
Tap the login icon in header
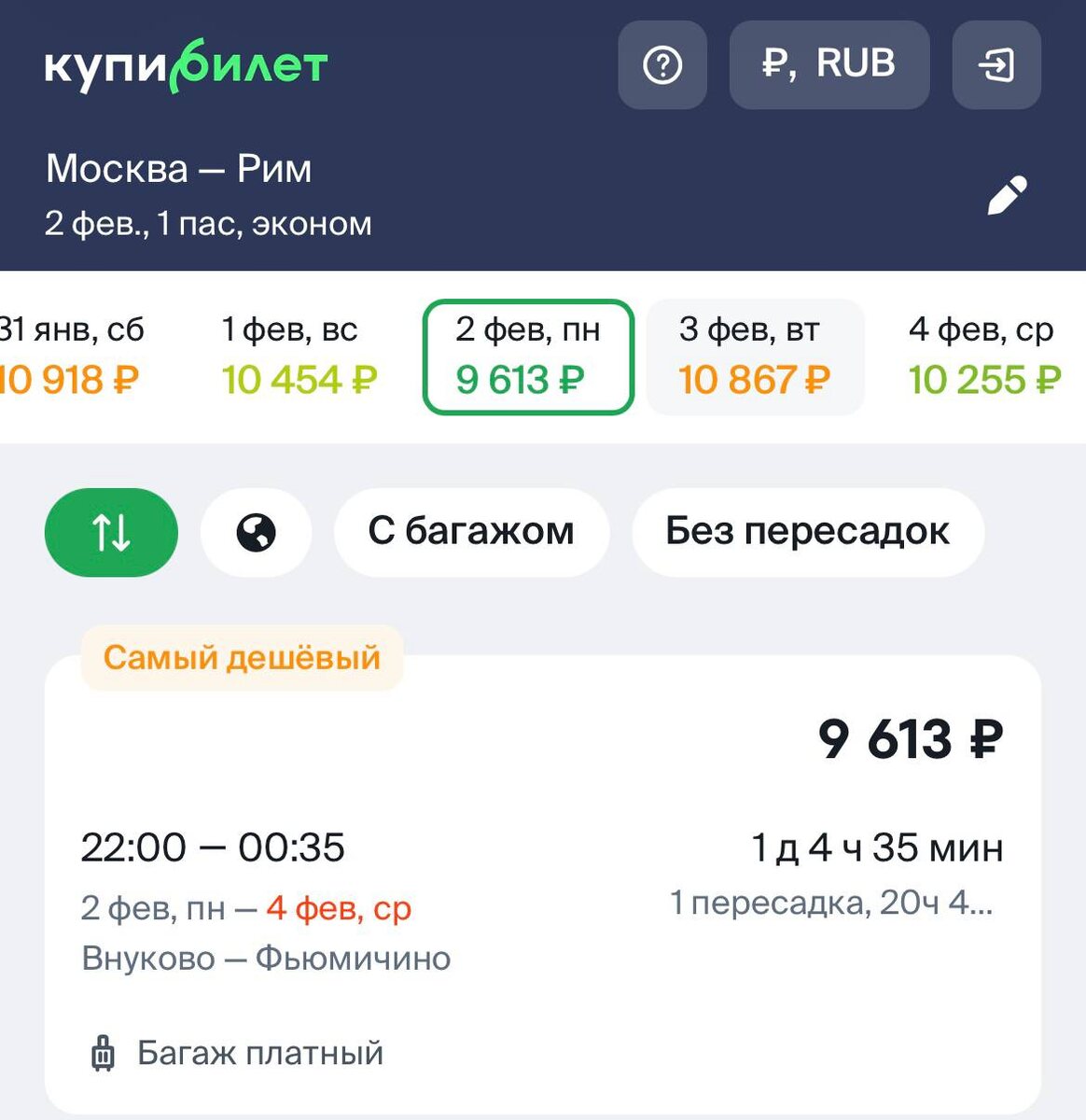[995, 65]
